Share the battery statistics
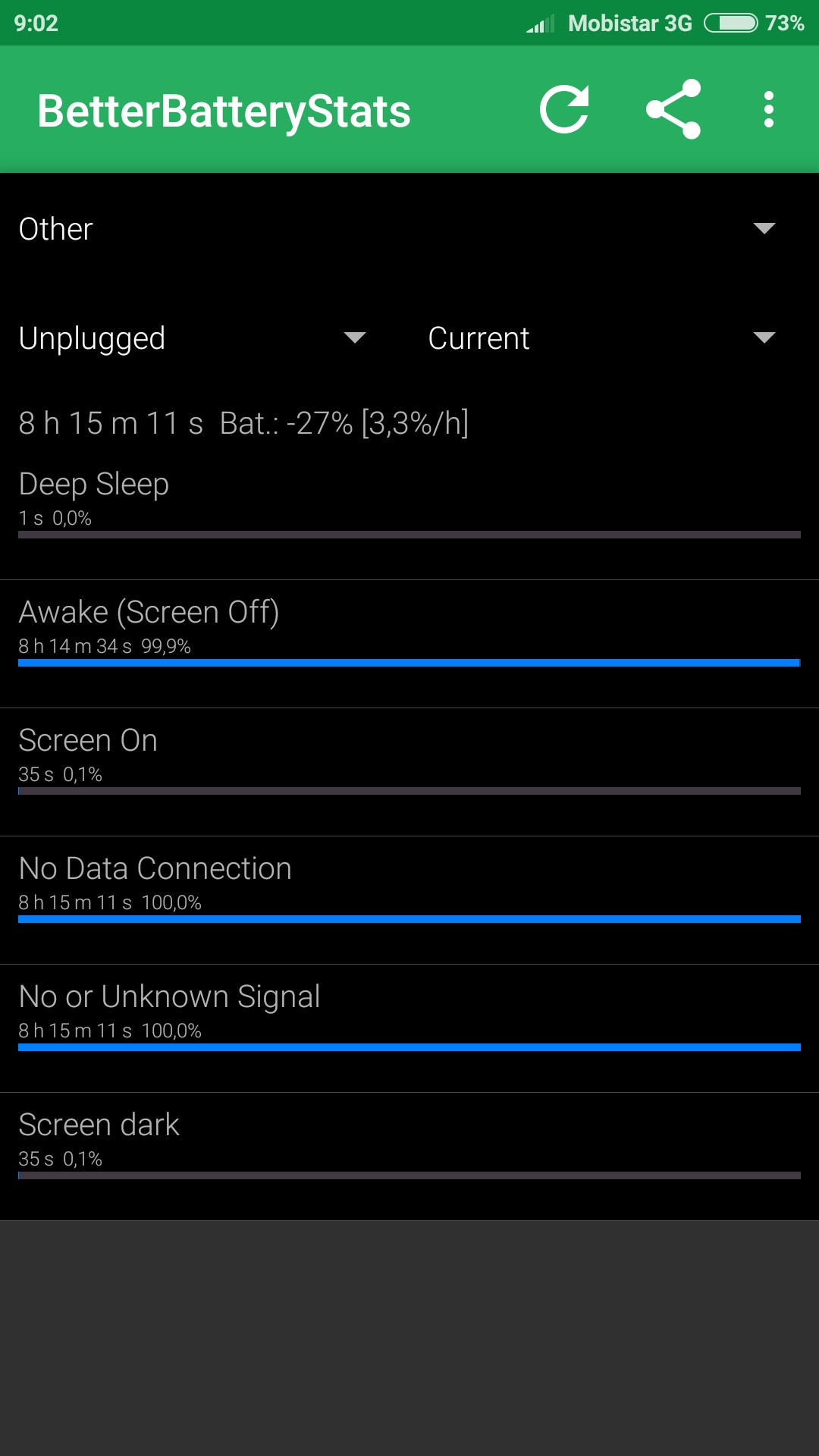Viewport: 819px width, 1456px height. click(673, 110)
